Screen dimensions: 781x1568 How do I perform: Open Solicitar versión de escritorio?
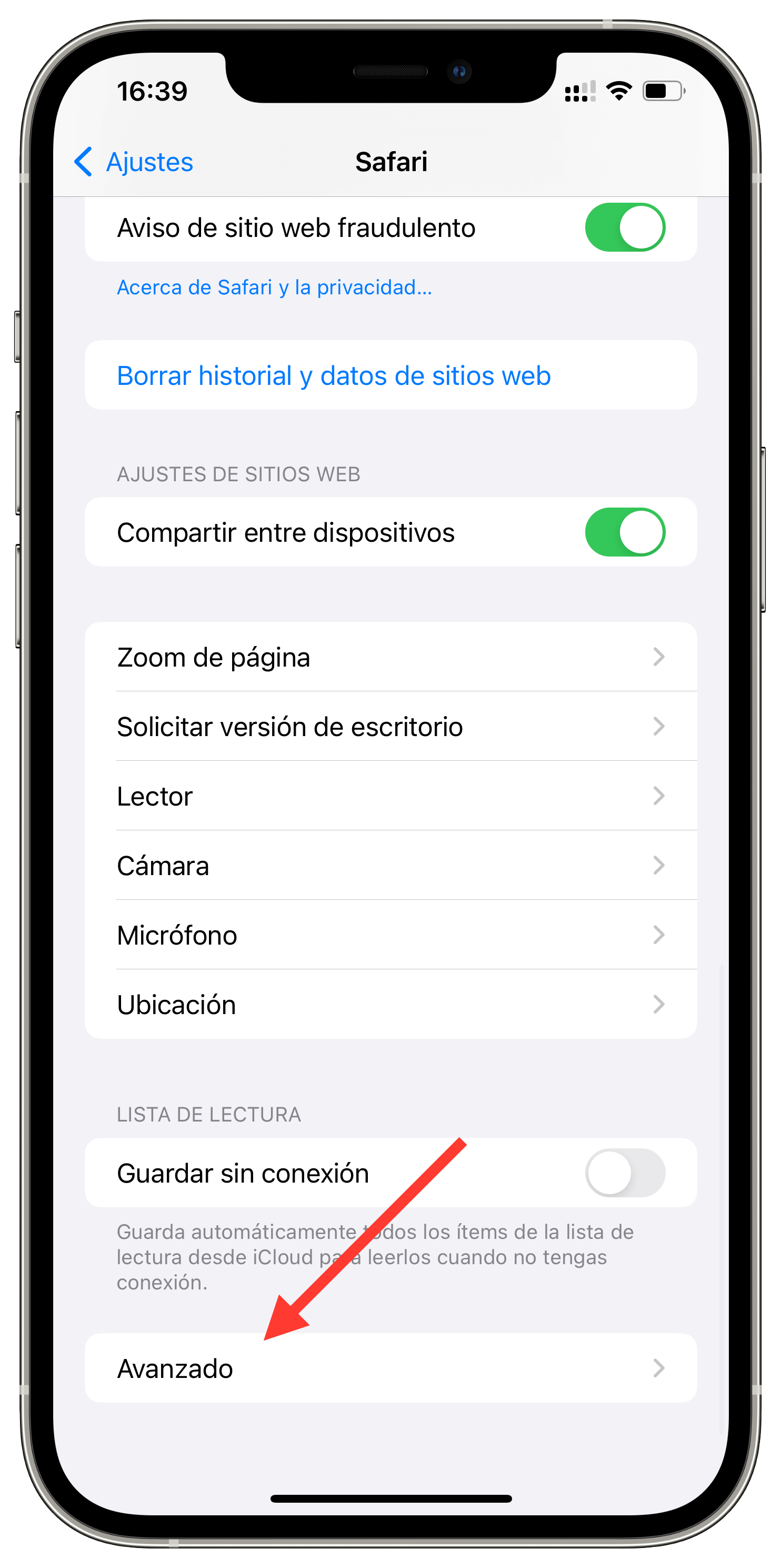(390, 727)
